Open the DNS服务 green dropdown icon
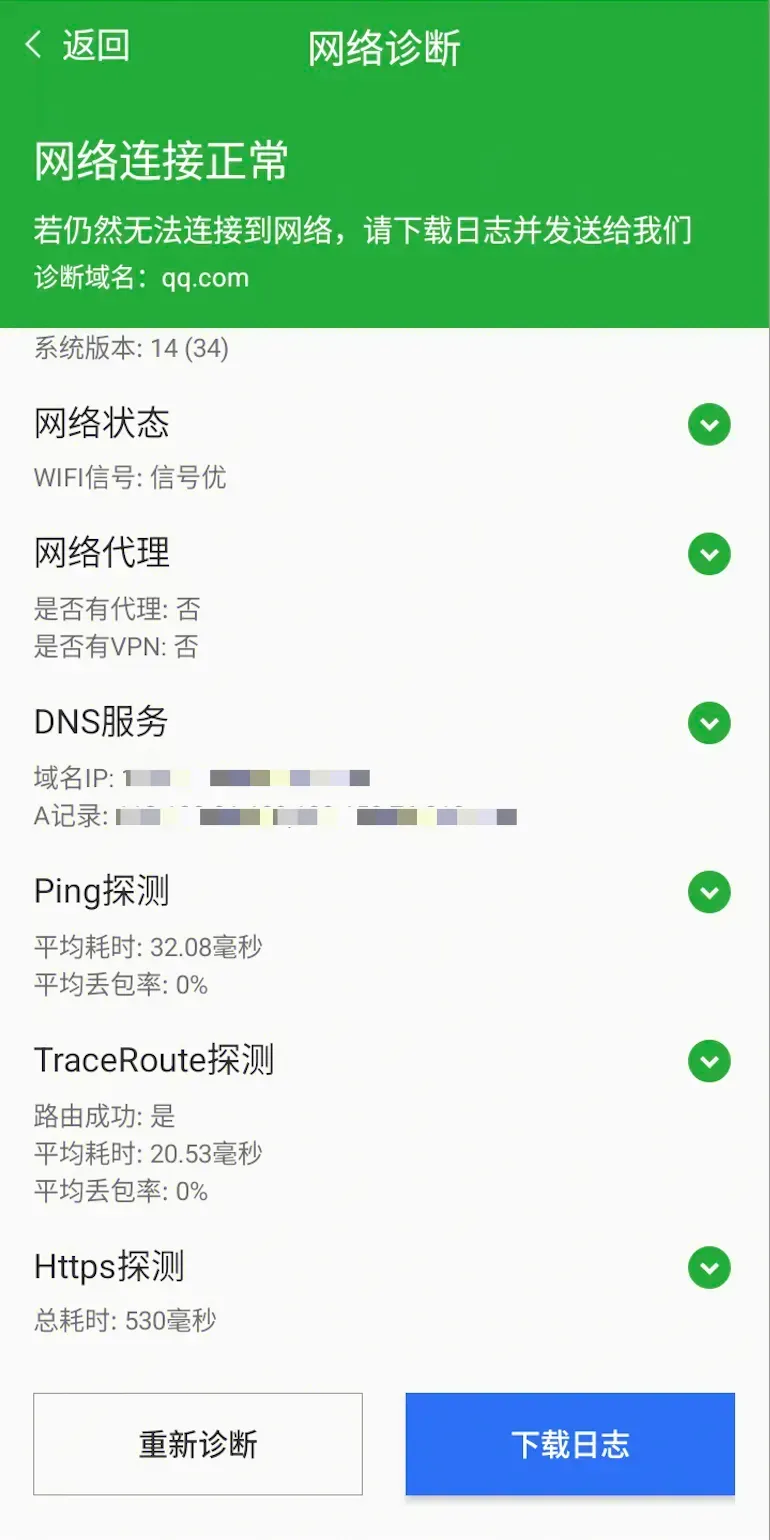Screen dimensions: 770x1540 point(709,722)
